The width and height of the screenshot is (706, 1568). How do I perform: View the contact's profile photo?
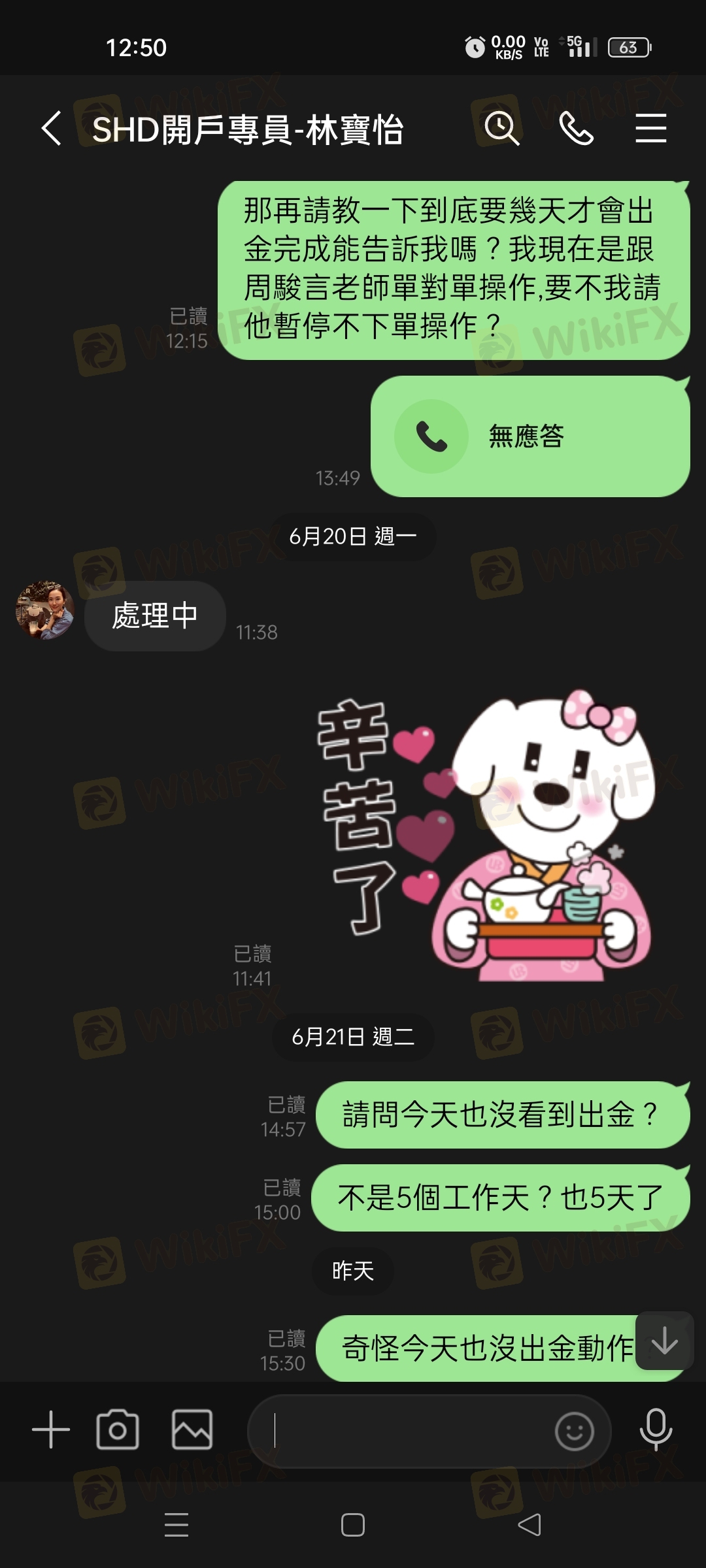coord(44,610)
